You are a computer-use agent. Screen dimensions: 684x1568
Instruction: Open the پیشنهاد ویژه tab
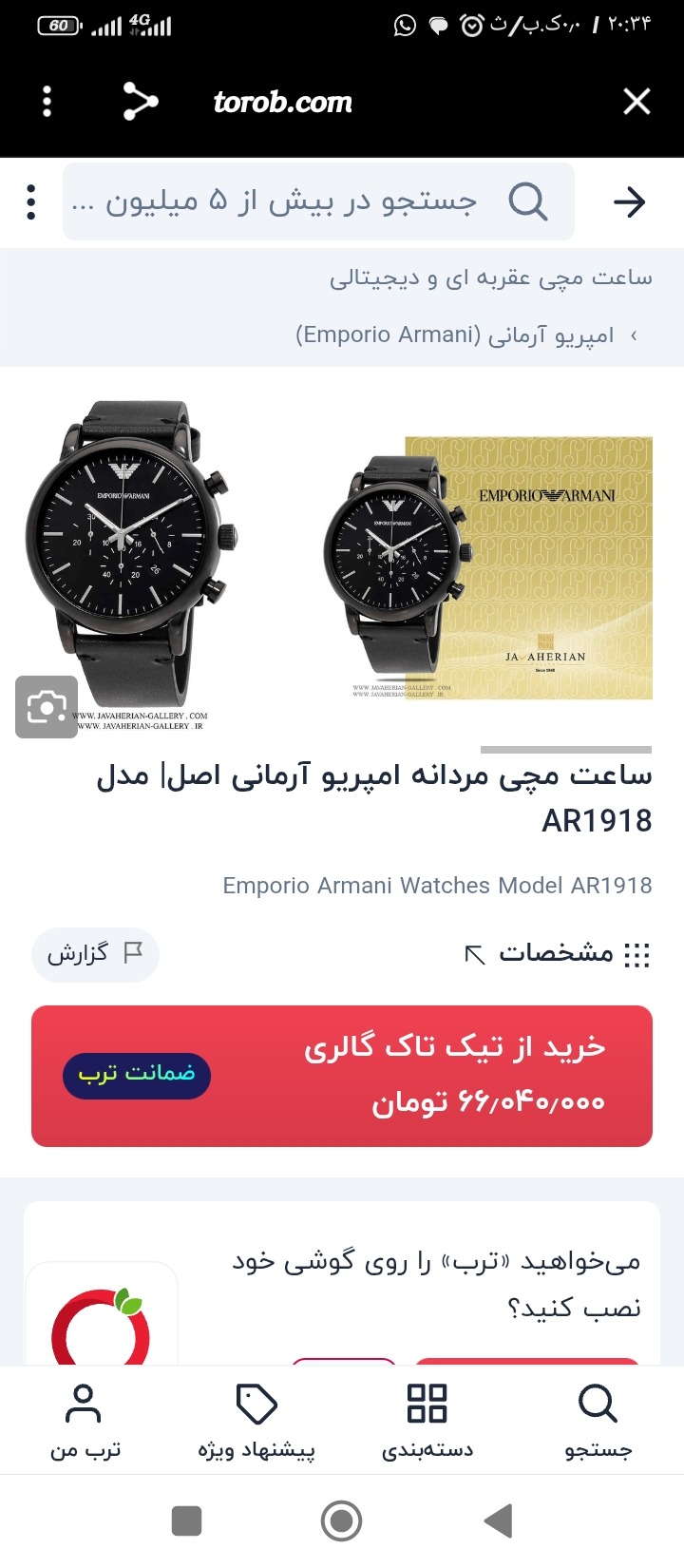click(x=256, y=1421)
